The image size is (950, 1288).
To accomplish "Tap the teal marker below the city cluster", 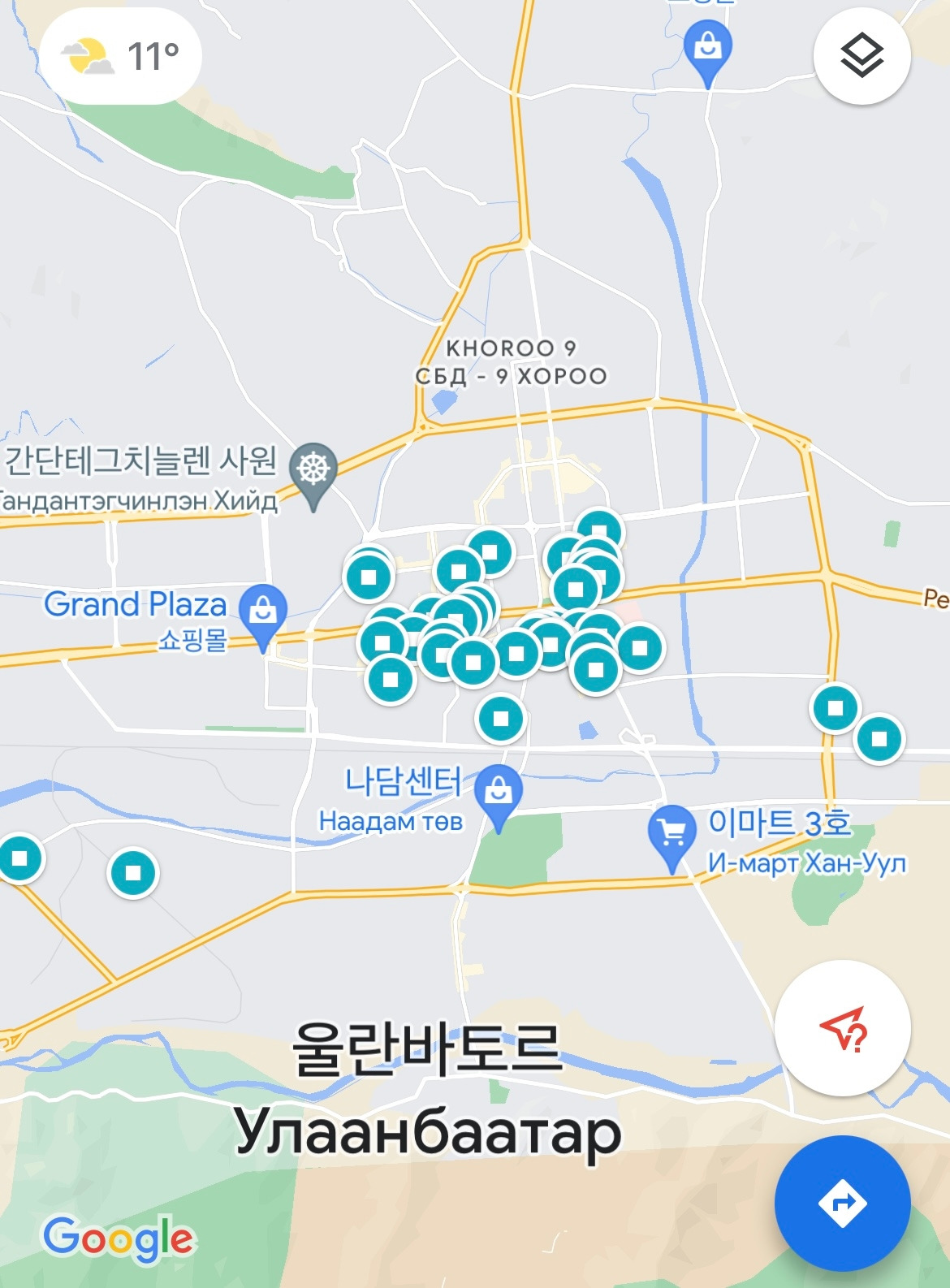I will pos(501,719).
